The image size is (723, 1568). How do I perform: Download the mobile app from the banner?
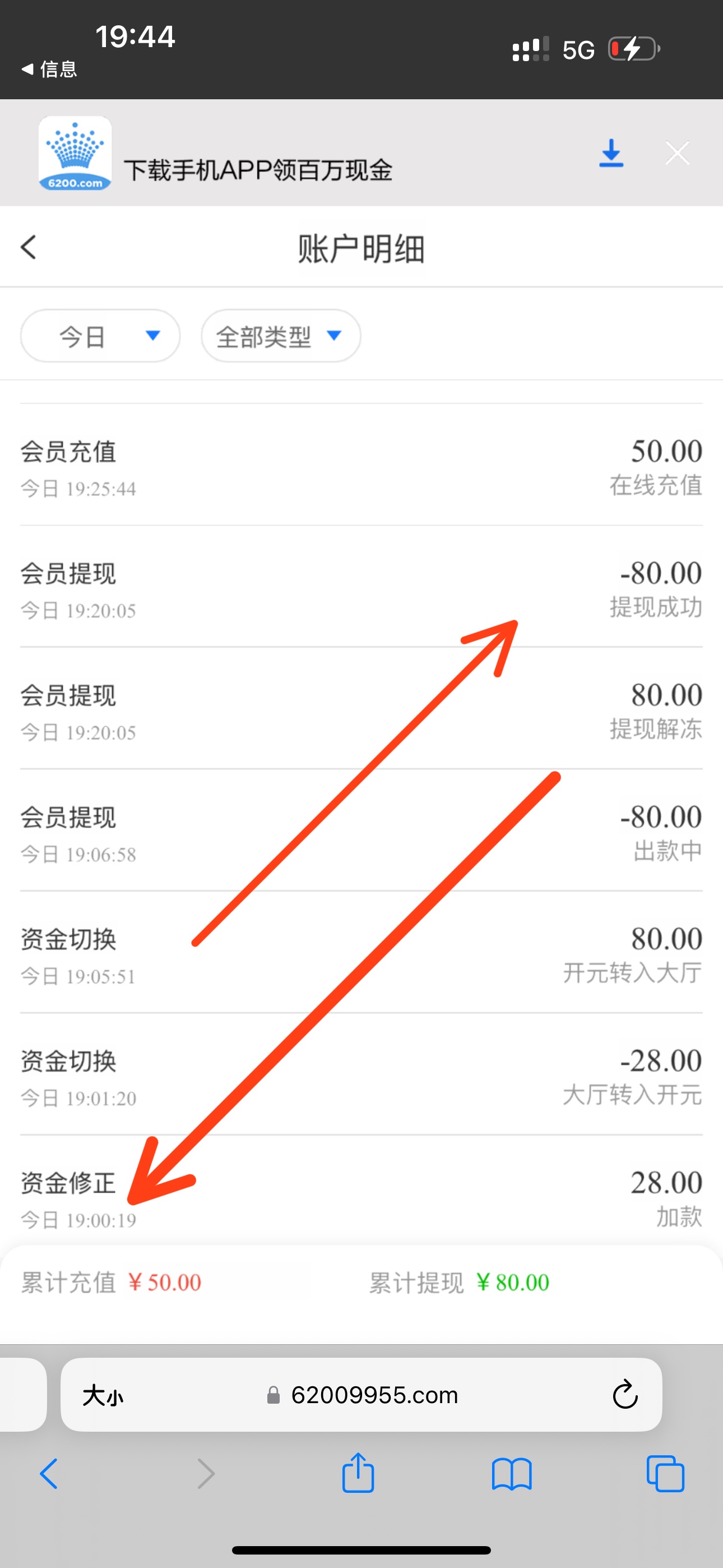(611, 154)
